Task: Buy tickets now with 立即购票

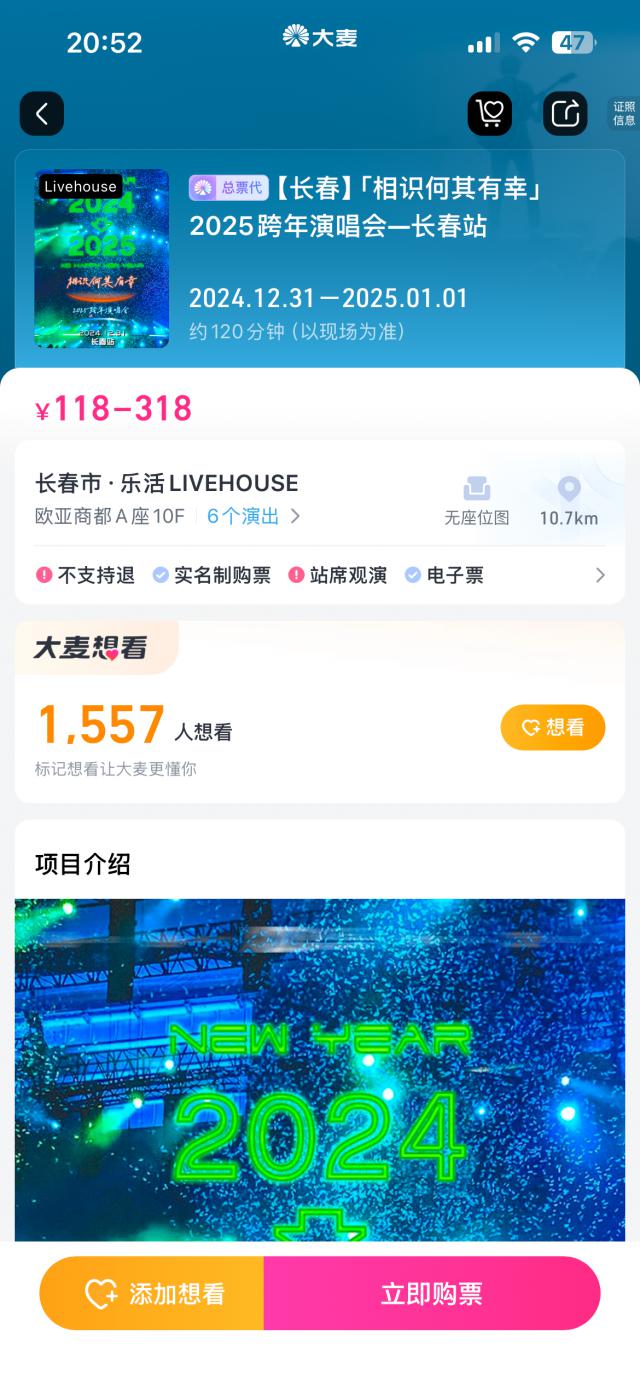Action: click(431, 1293)
